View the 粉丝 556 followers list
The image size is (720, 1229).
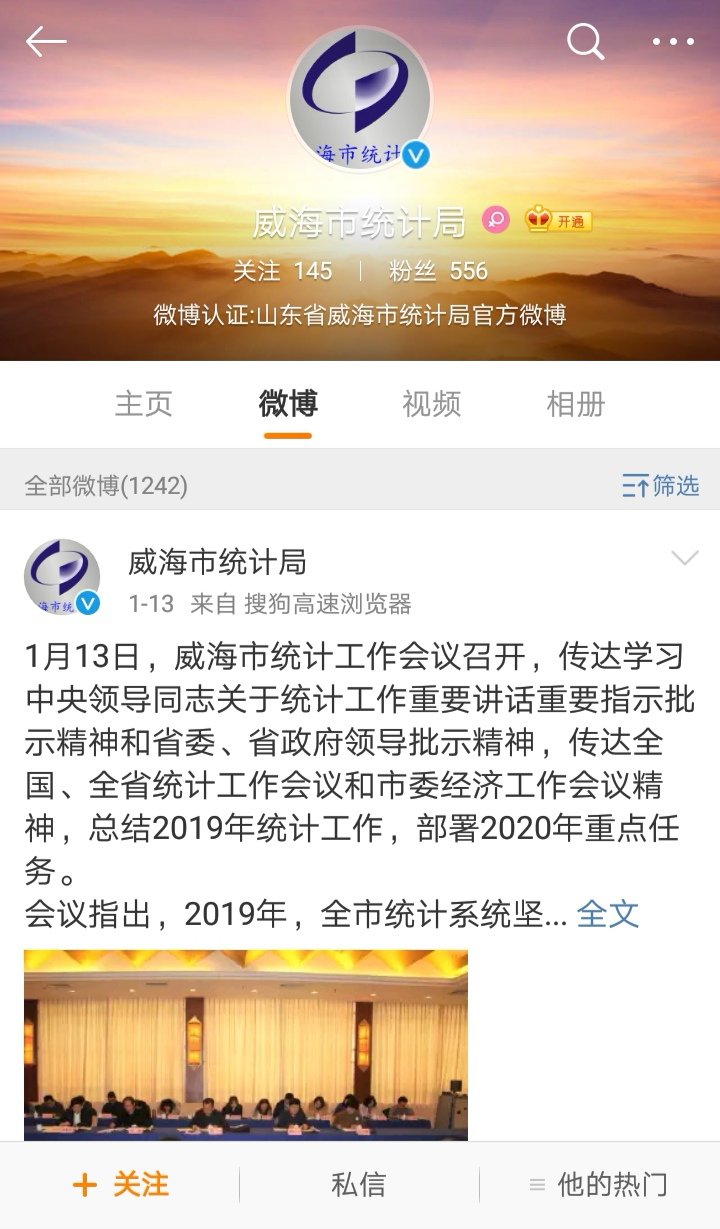click(x=438, y=271)
